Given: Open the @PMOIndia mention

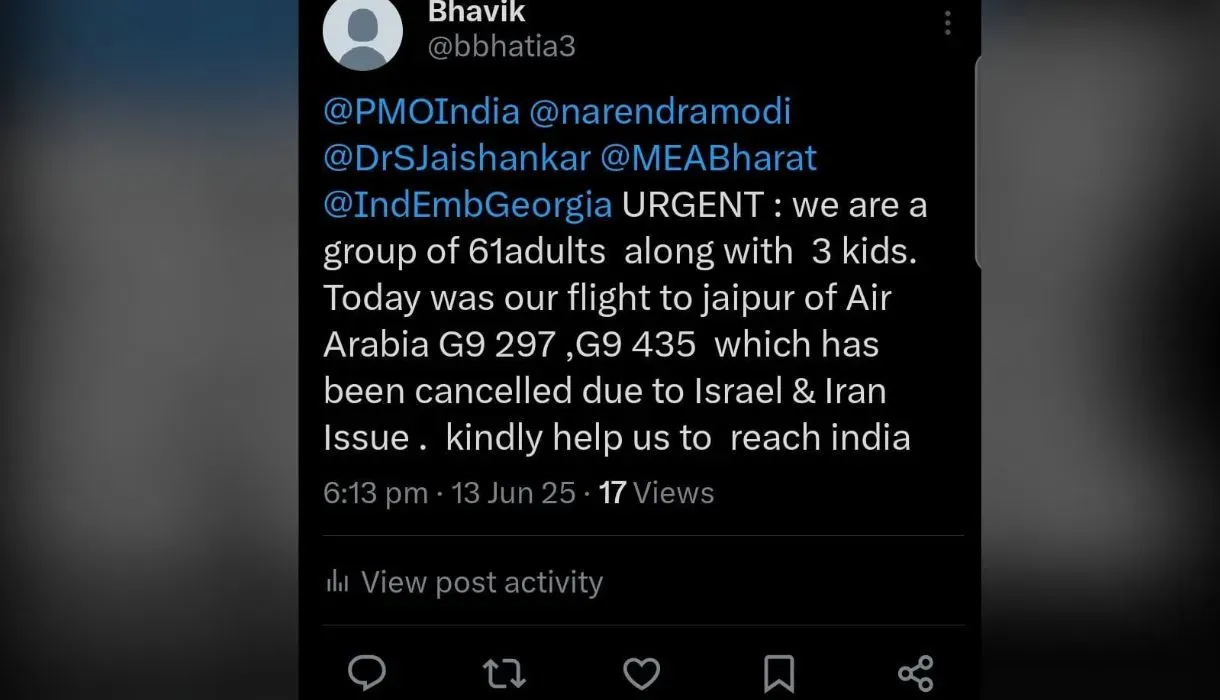Looking at the screenshot, I should pos(421,111).
